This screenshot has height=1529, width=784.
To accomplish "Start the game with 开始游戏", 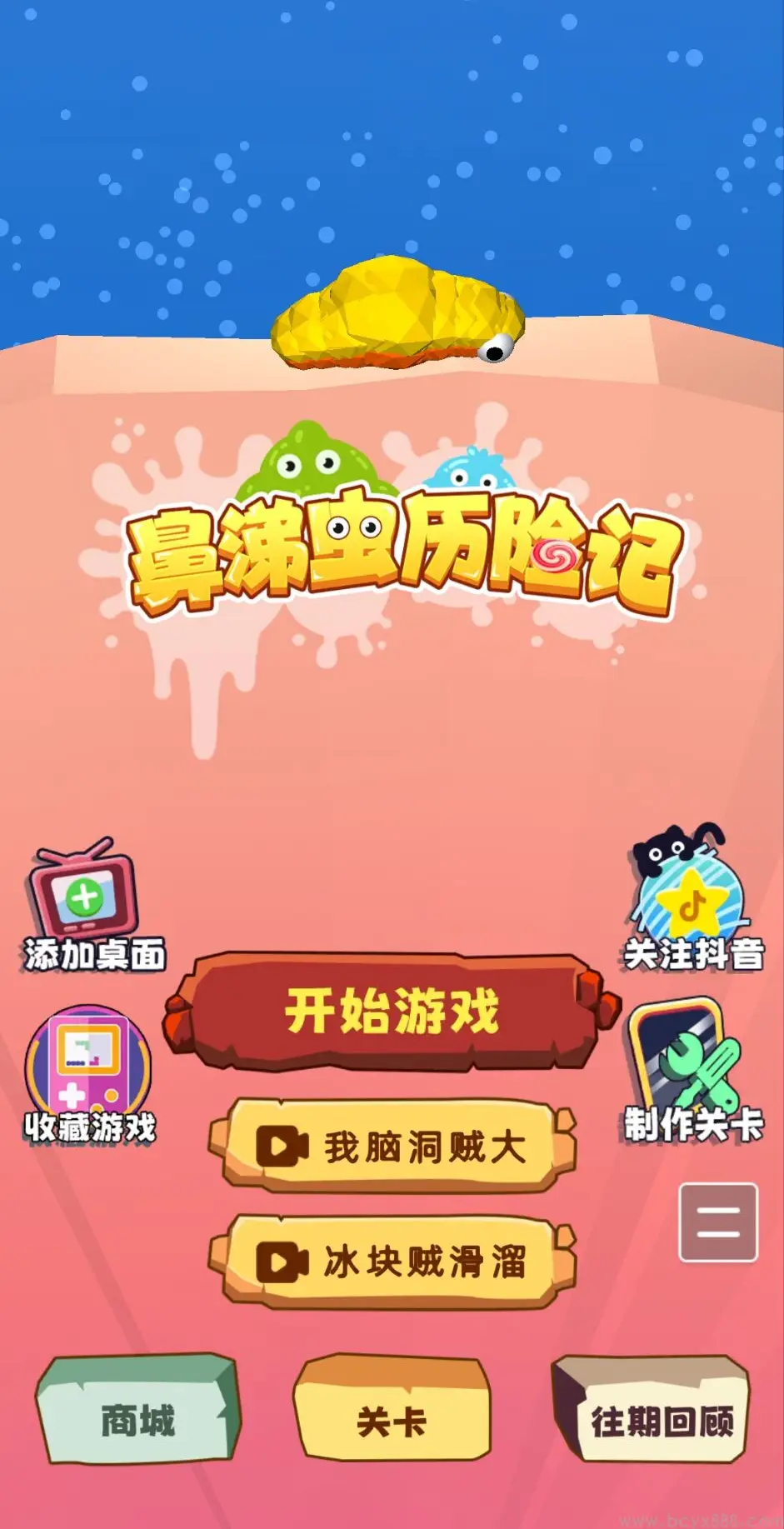I will click(x=392, y=1012).
